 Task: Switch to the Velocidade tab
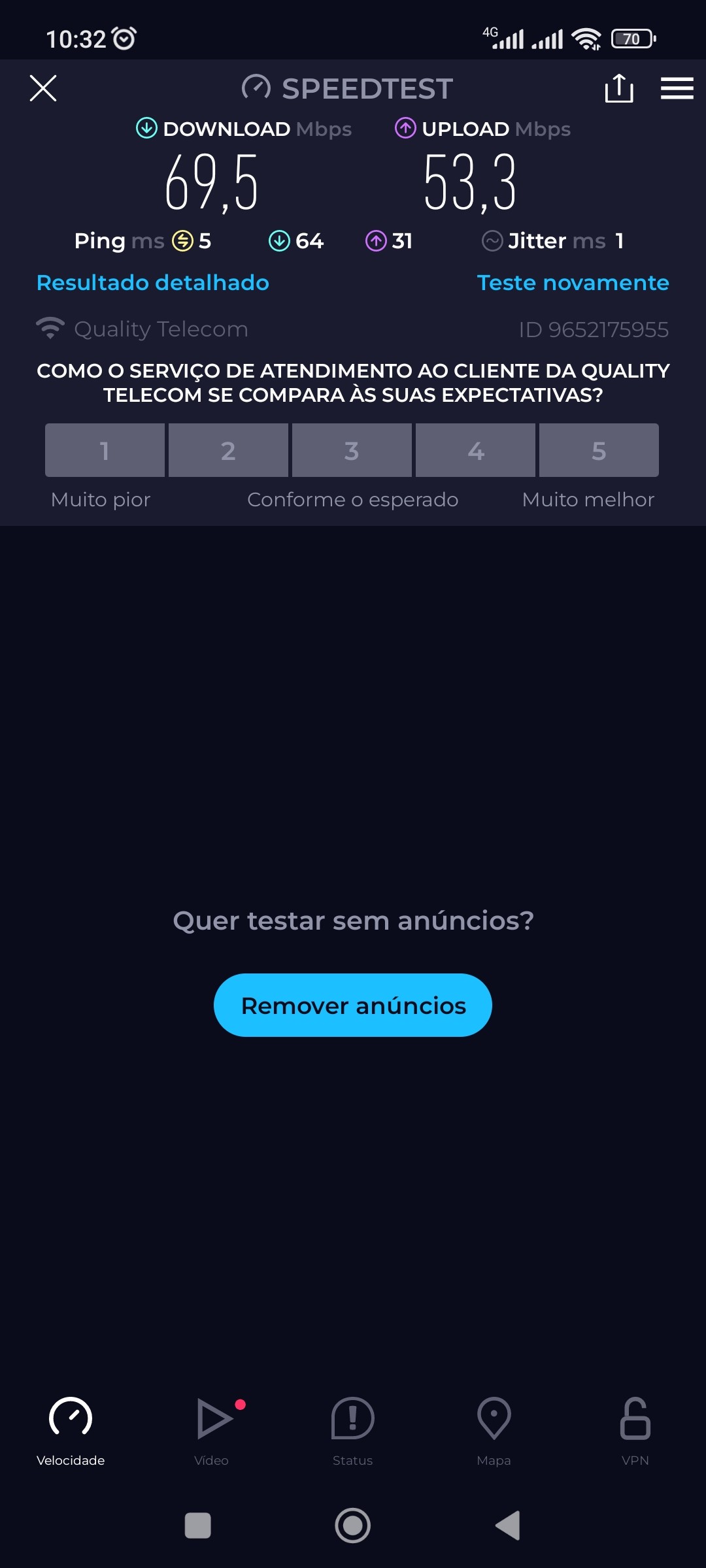pos(71,1431)
